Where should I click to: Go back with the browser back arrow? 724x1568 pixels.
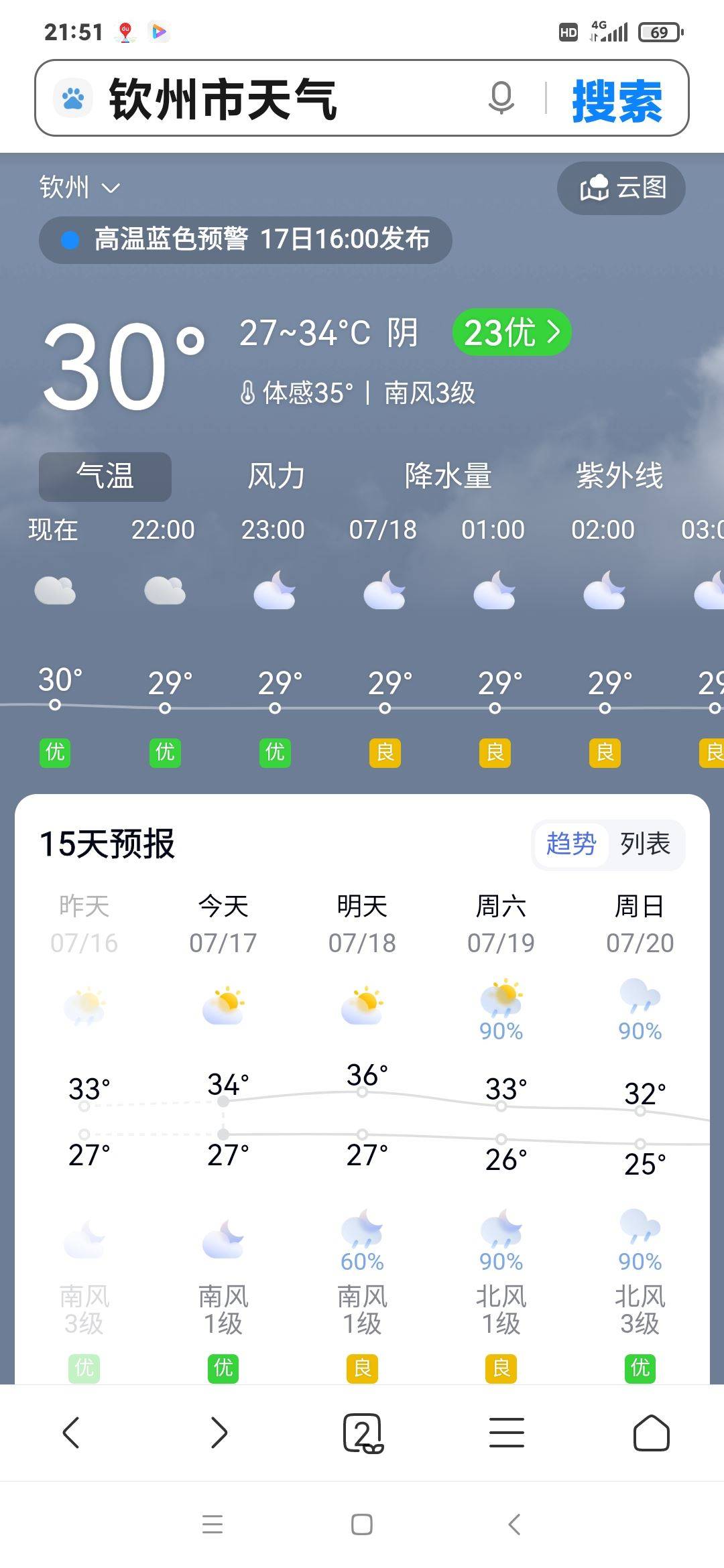71,1433
